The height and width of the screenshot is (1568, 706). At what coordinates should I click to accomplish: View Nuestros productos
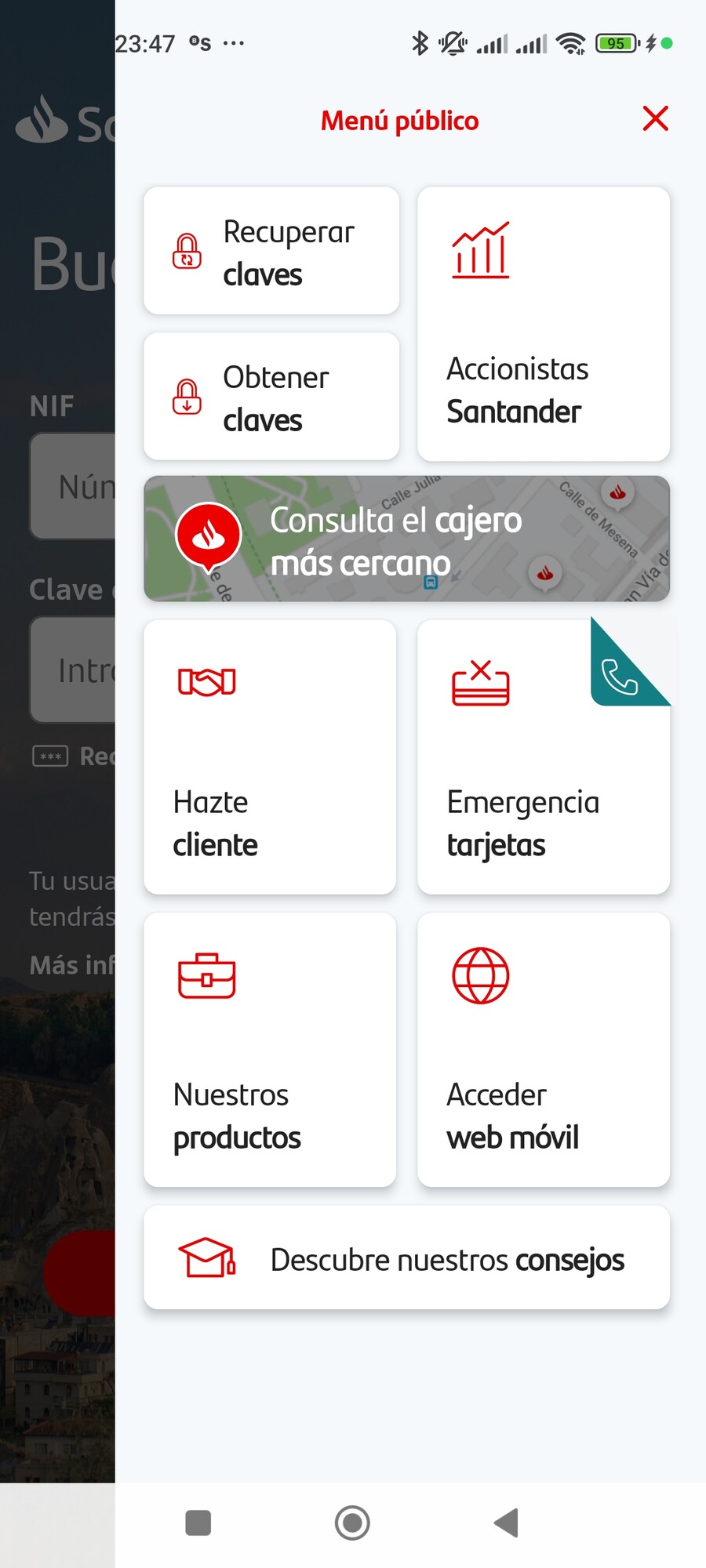pos(270,1050)
